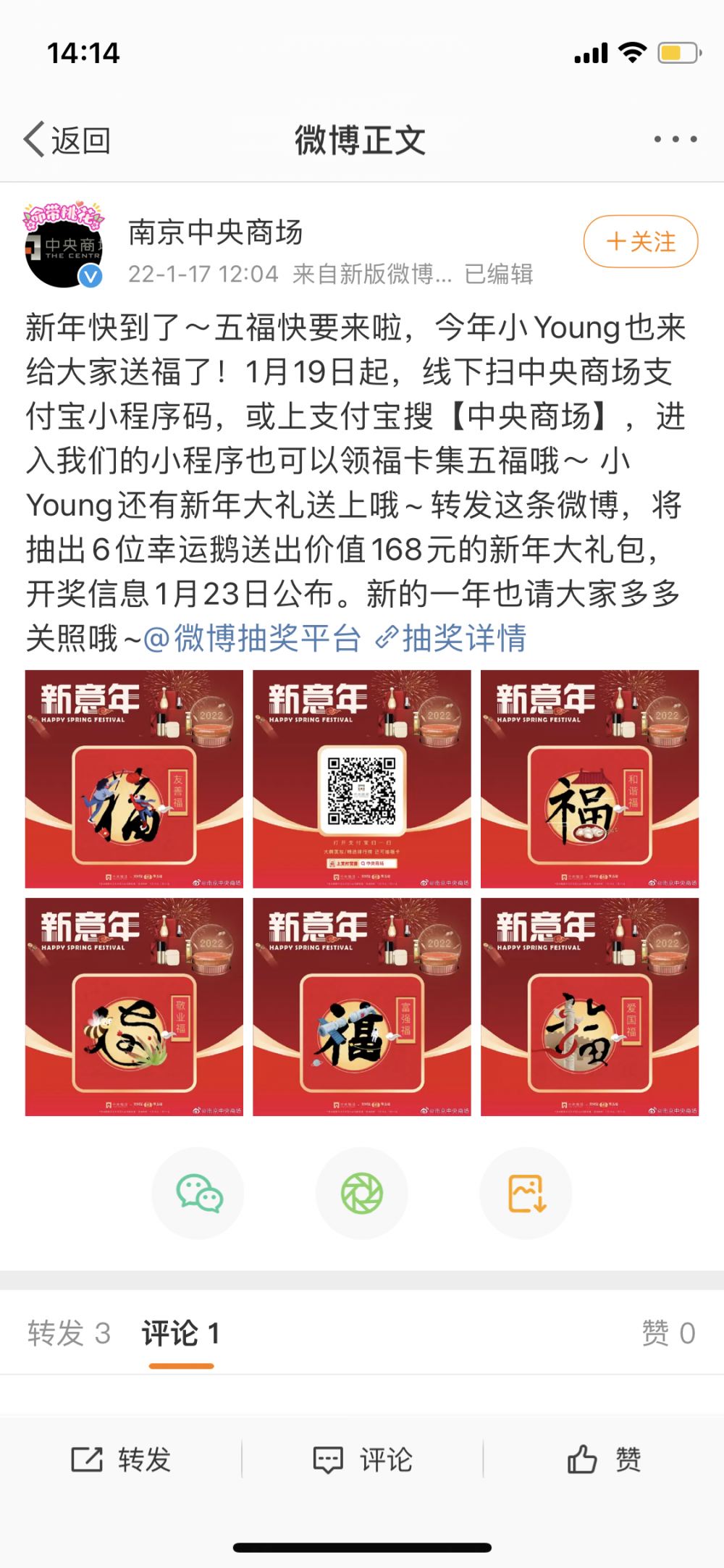Open the 抽奖详情 link
724x1568 pixels.
[452, 638]
